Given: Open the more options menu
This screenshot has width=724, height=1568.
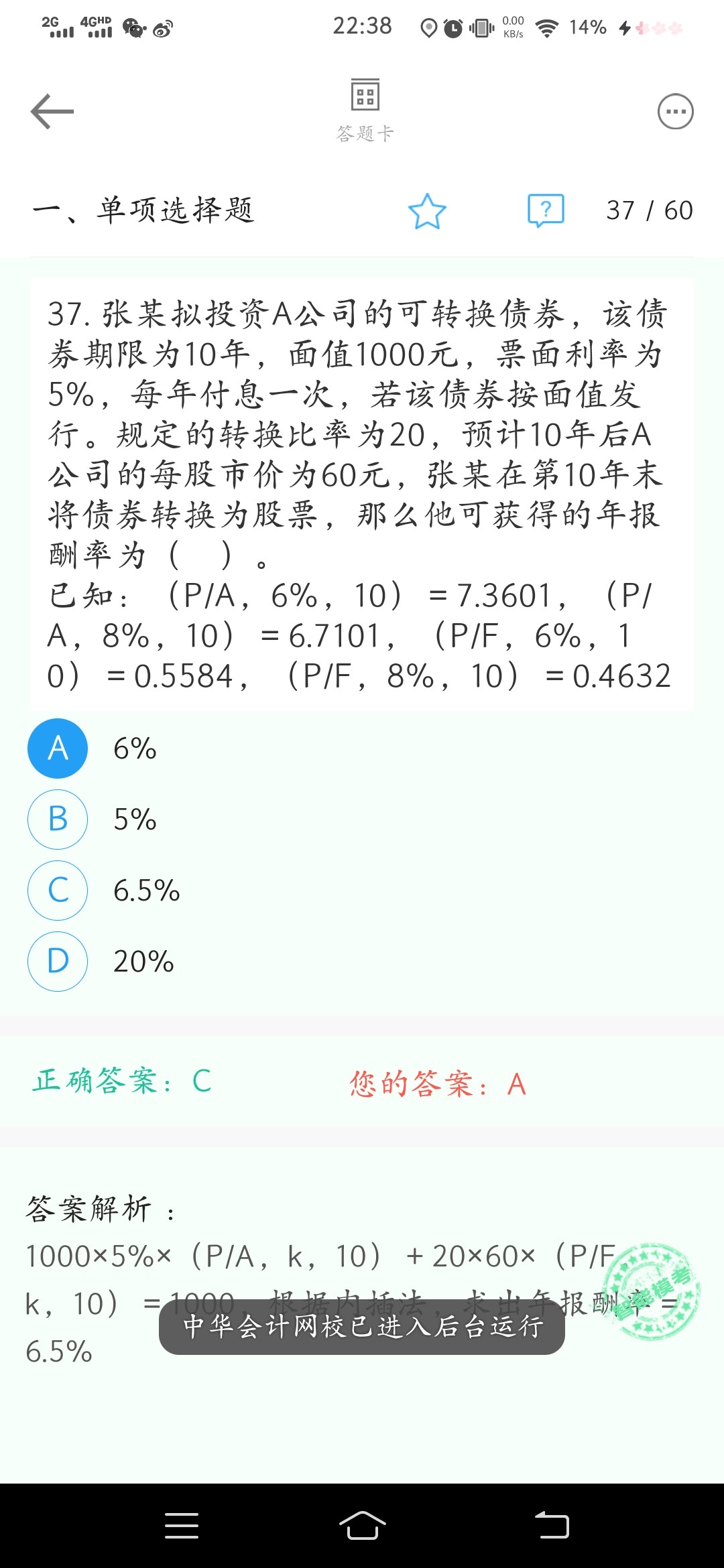Looking at the screenshot, I should pos(675,111).
